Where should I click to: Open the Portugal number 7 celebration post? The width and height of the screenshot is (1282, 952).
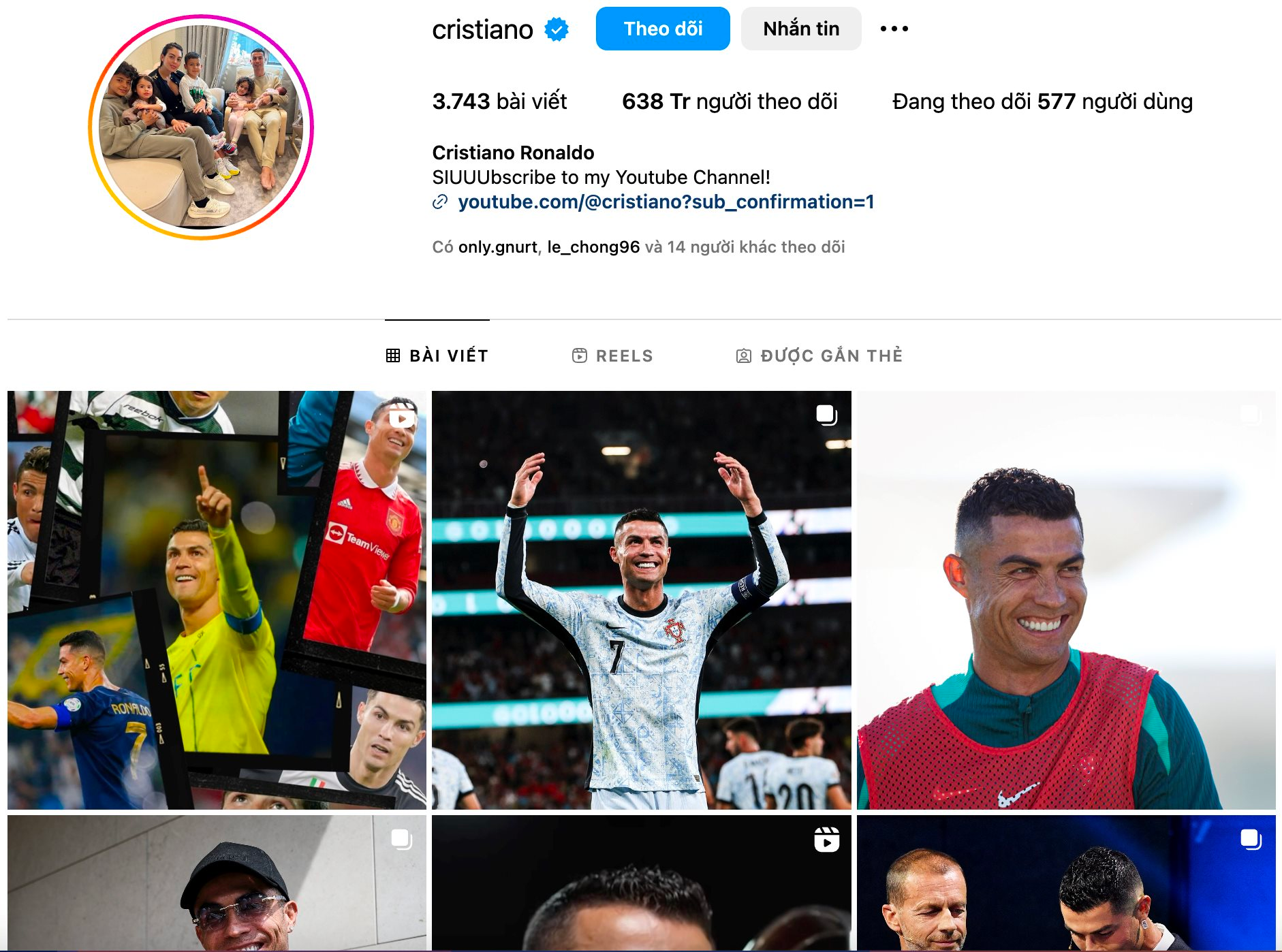(641, 599)
